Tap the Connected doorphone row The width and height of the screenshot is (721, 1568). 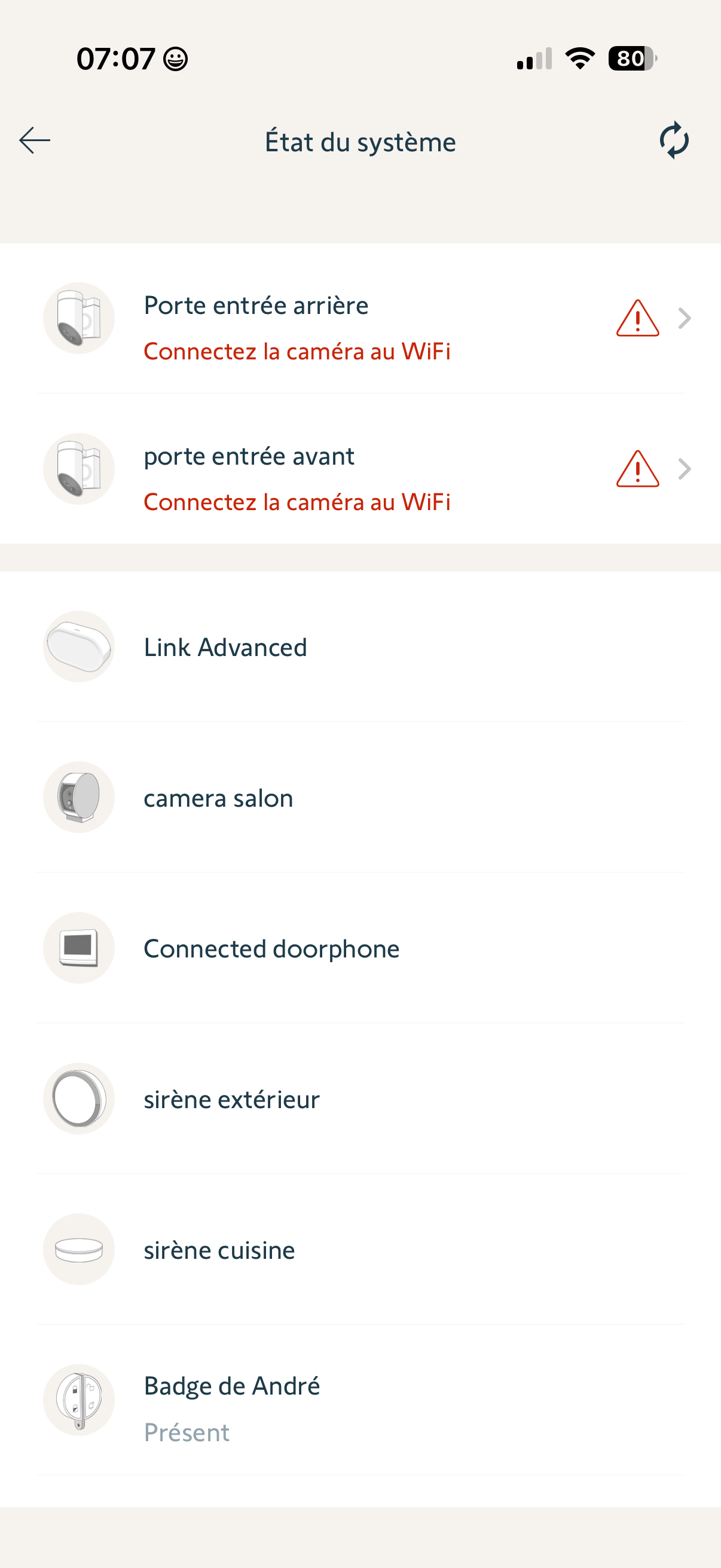(x=360, y=948)
